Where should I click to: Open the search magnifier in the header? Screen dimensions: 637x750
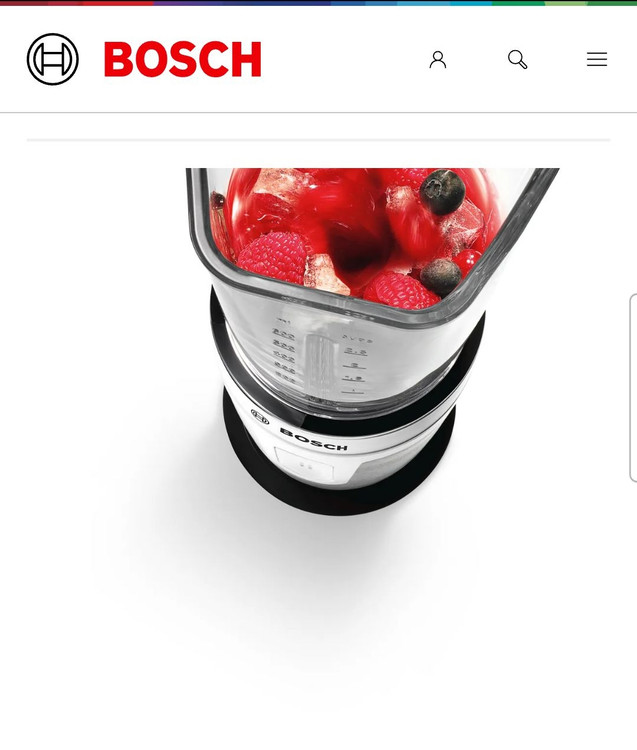tap(517, 60)
